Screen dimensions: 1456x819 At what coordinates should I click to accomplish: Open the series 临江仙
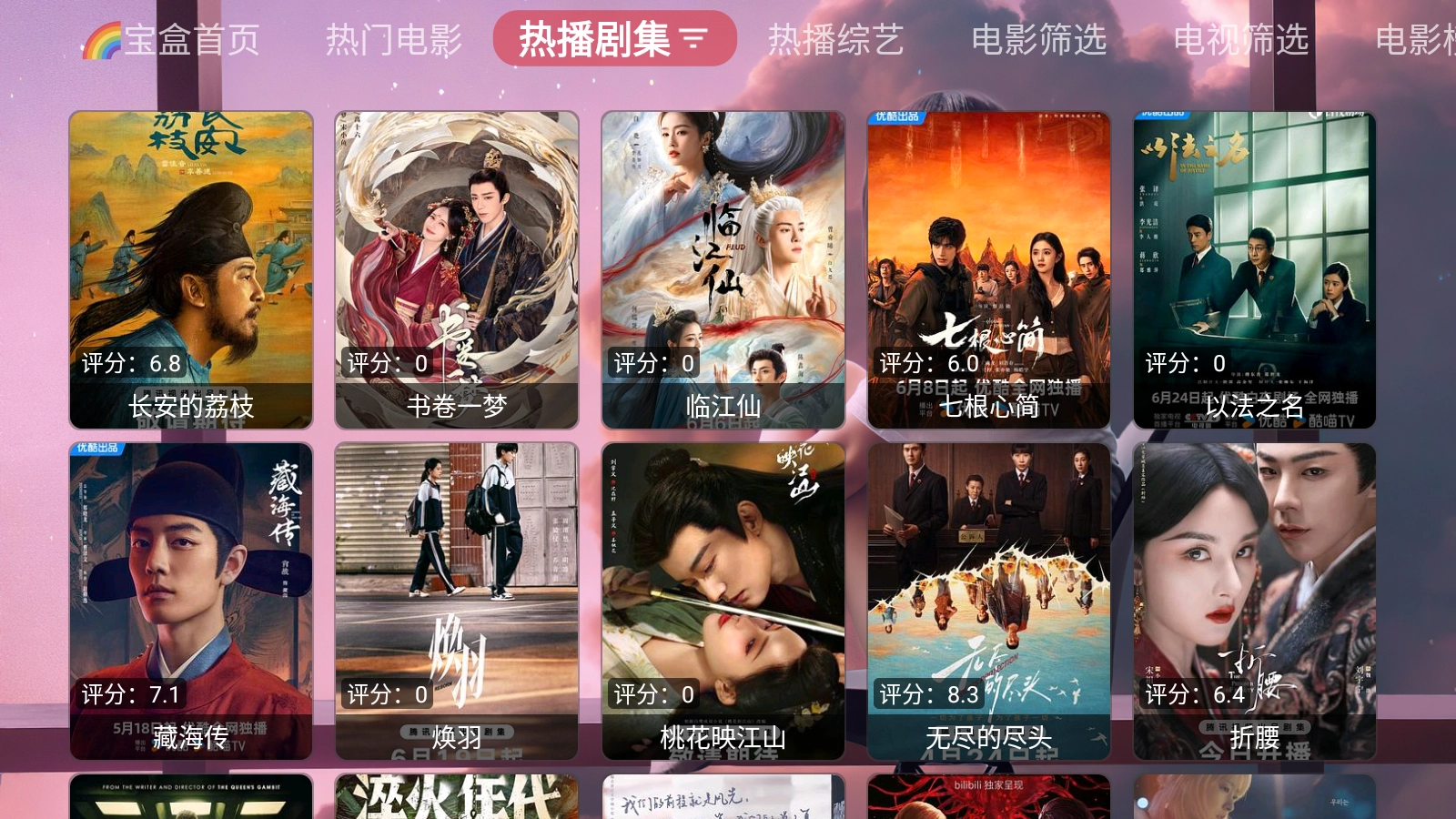pyautogui.click(x=723, y=270)
